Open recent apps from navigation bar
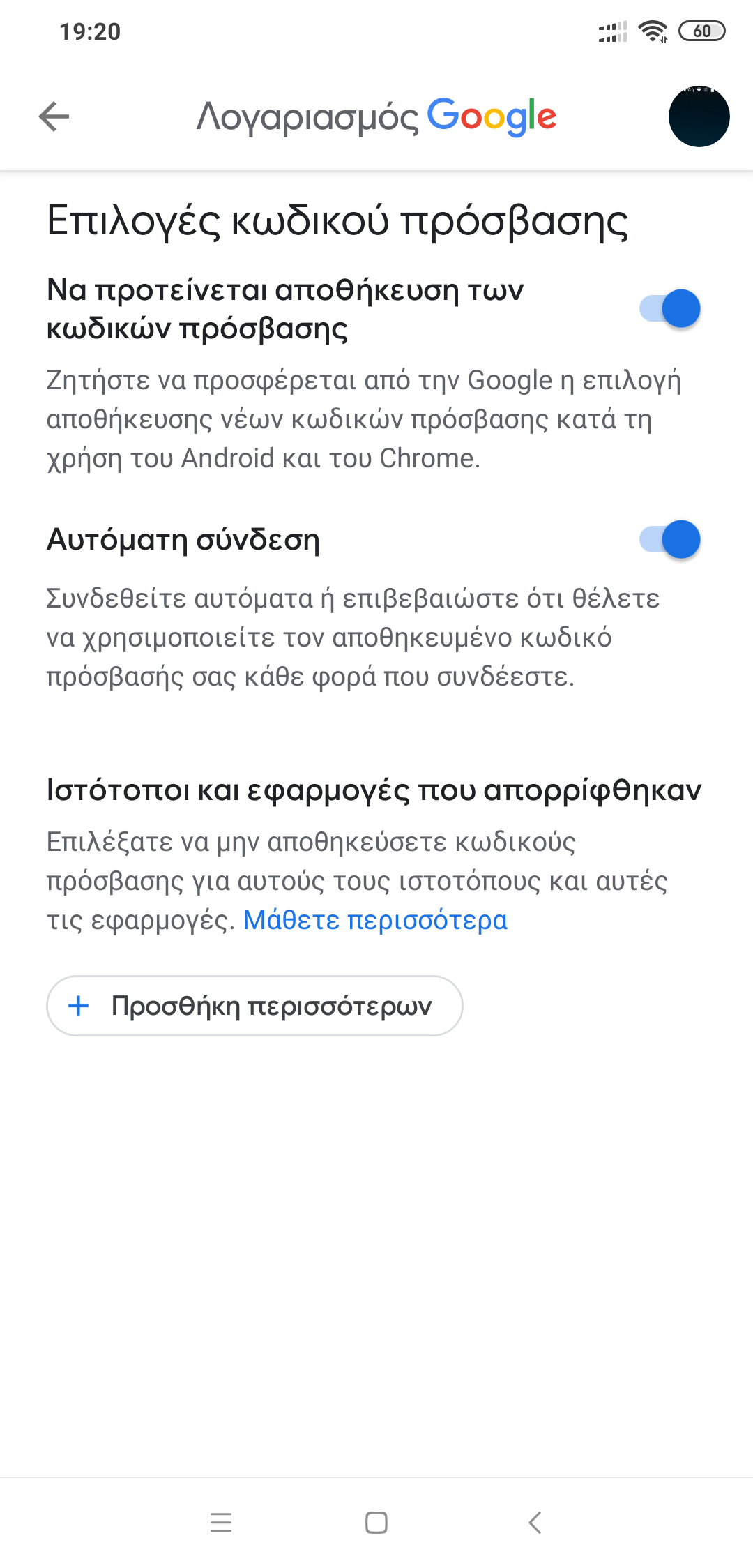The height and width of the screenshot is (1568, 753). click(x=221, y=1522)
